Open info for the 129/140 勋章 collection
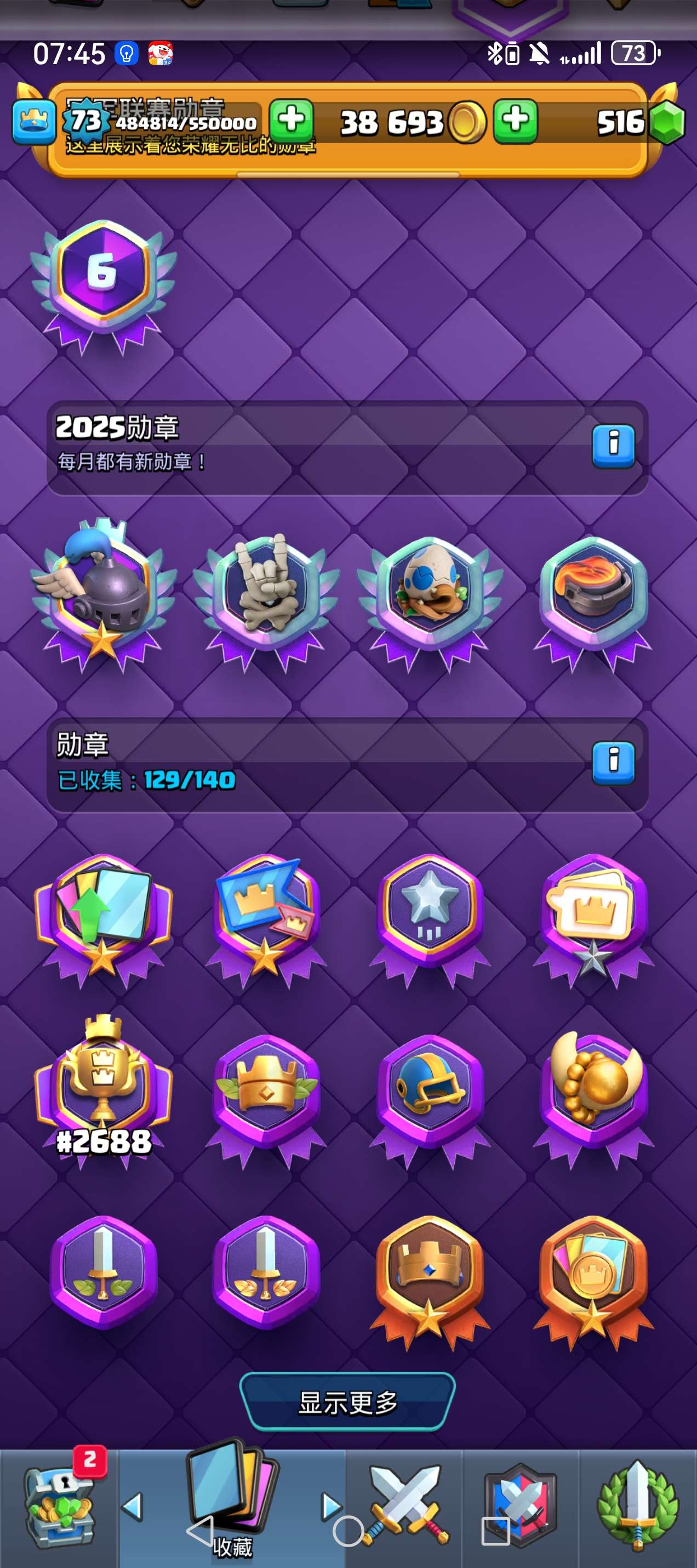This screenshot has height=1568, width=697. (x=613, y=762)
